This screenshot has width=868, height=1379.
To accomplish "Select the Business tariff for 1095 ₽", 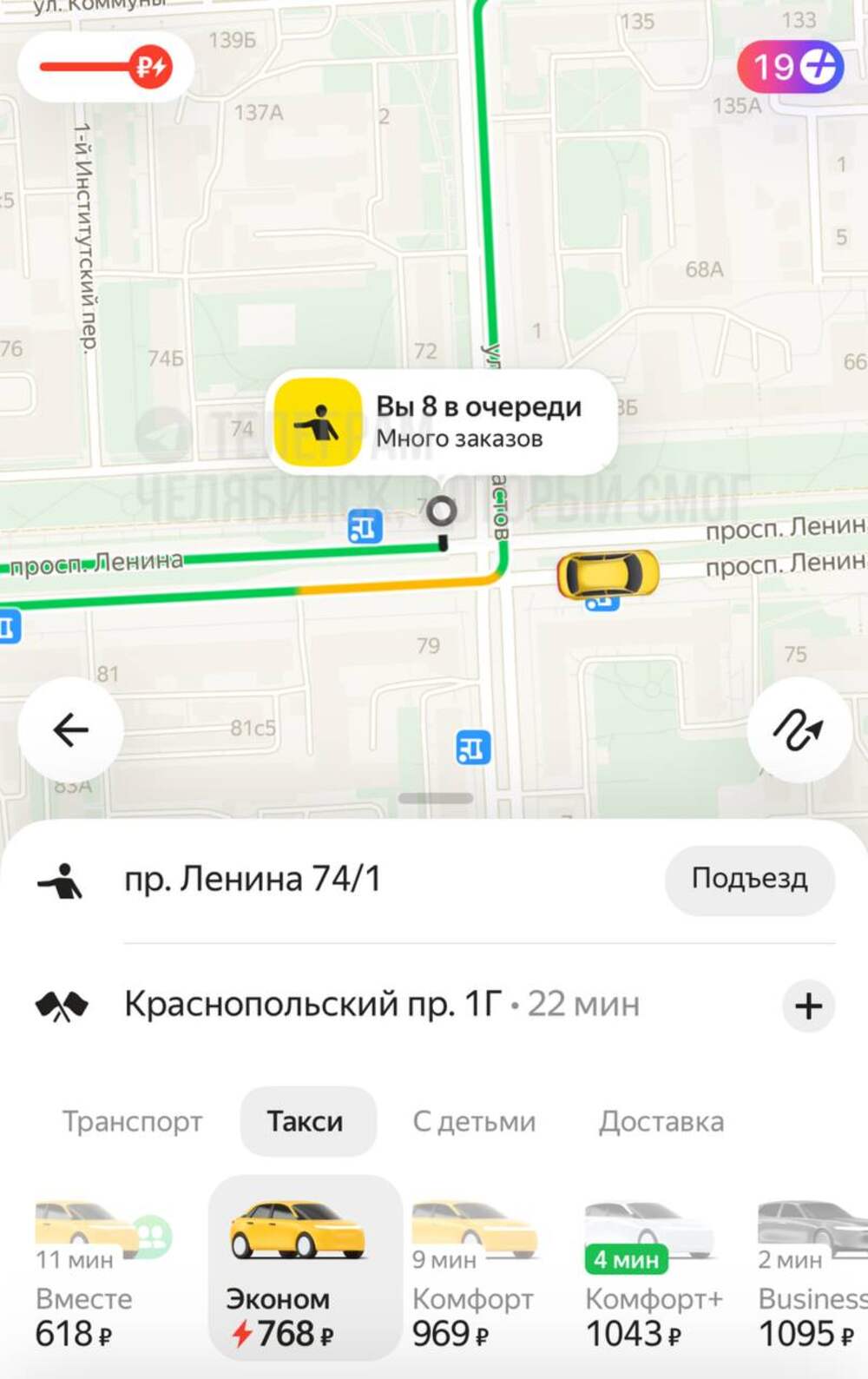I will tap(812, 1272).
